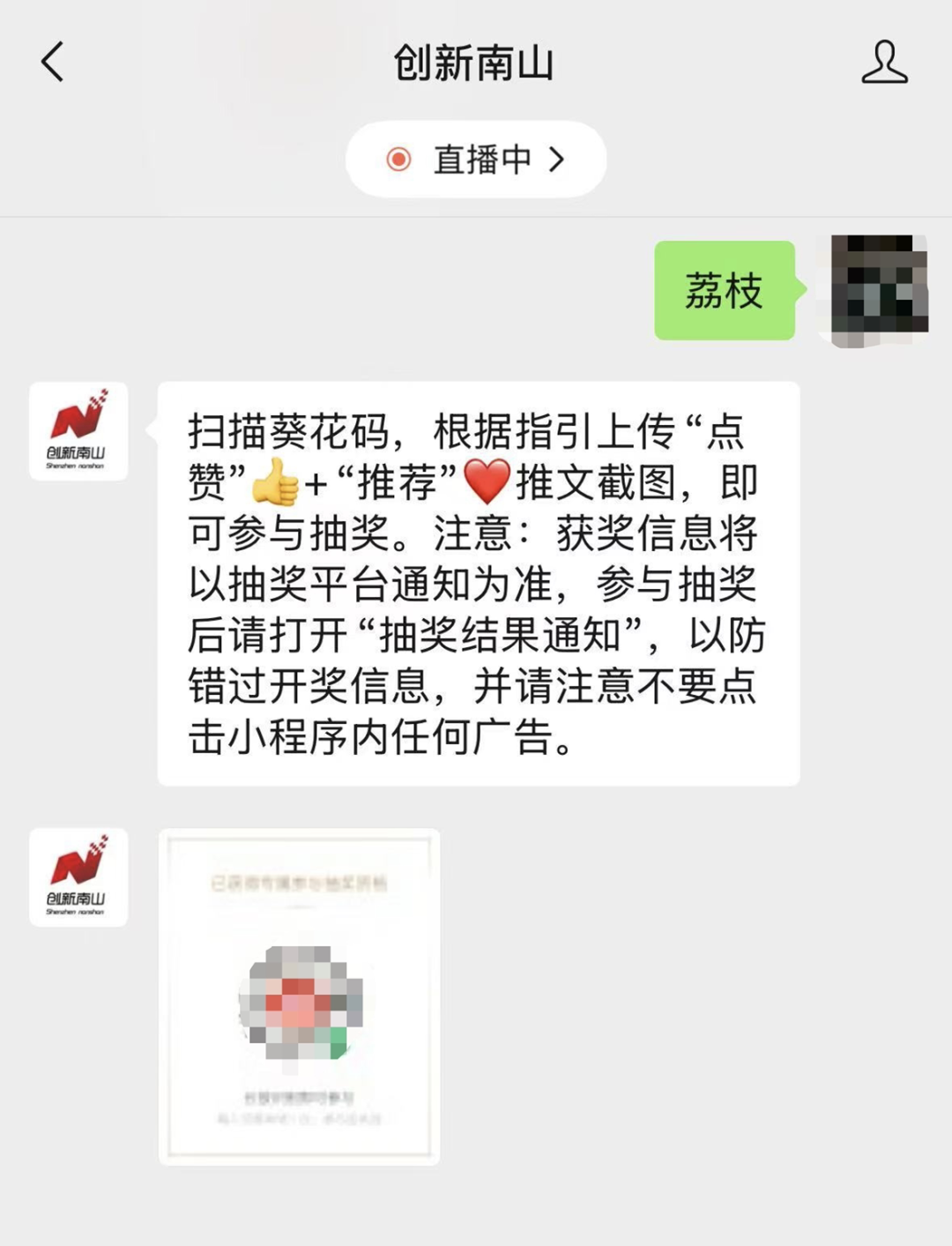
Task: Open the 直播中 live stream
Action: (476, 160)
